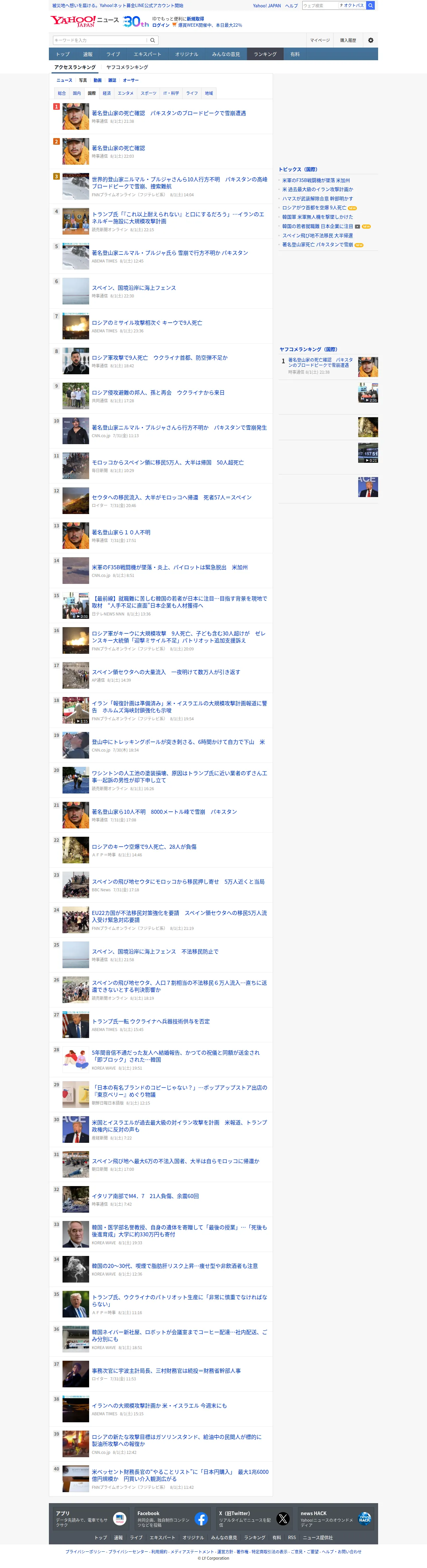Open the ログイン link
The height and width of the screenshot is (1568, 427).
click(x=161, y=26)
